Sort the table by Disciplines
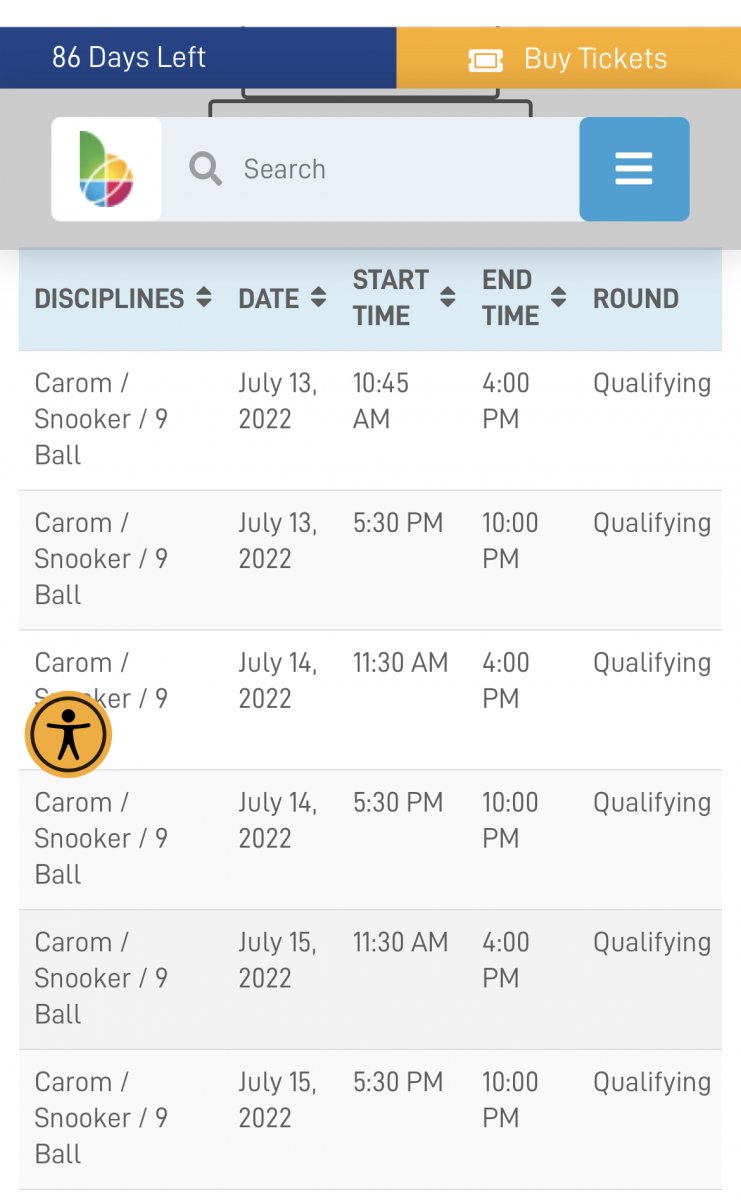 123,298
